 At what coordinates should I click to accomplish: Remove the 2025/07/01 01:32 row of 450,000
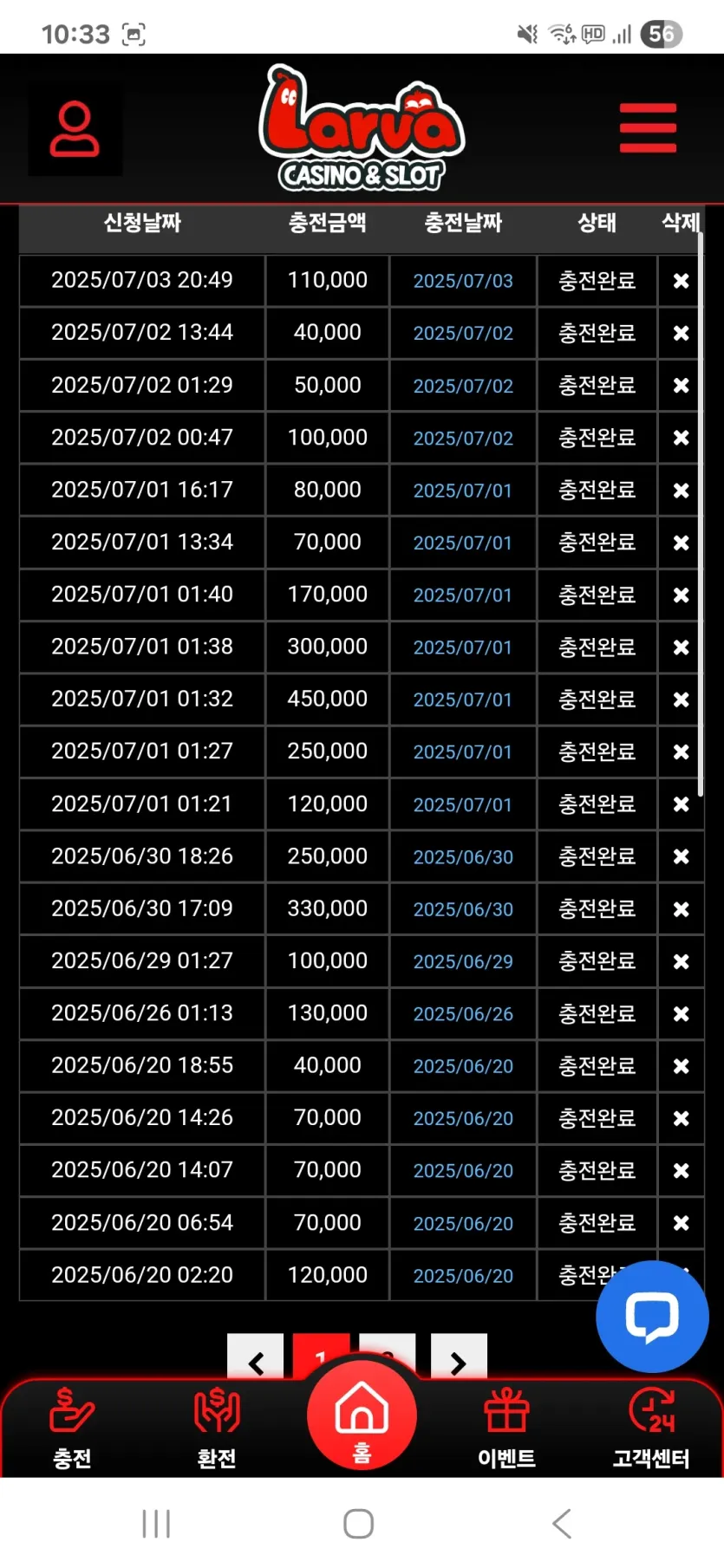click(682, 699)
